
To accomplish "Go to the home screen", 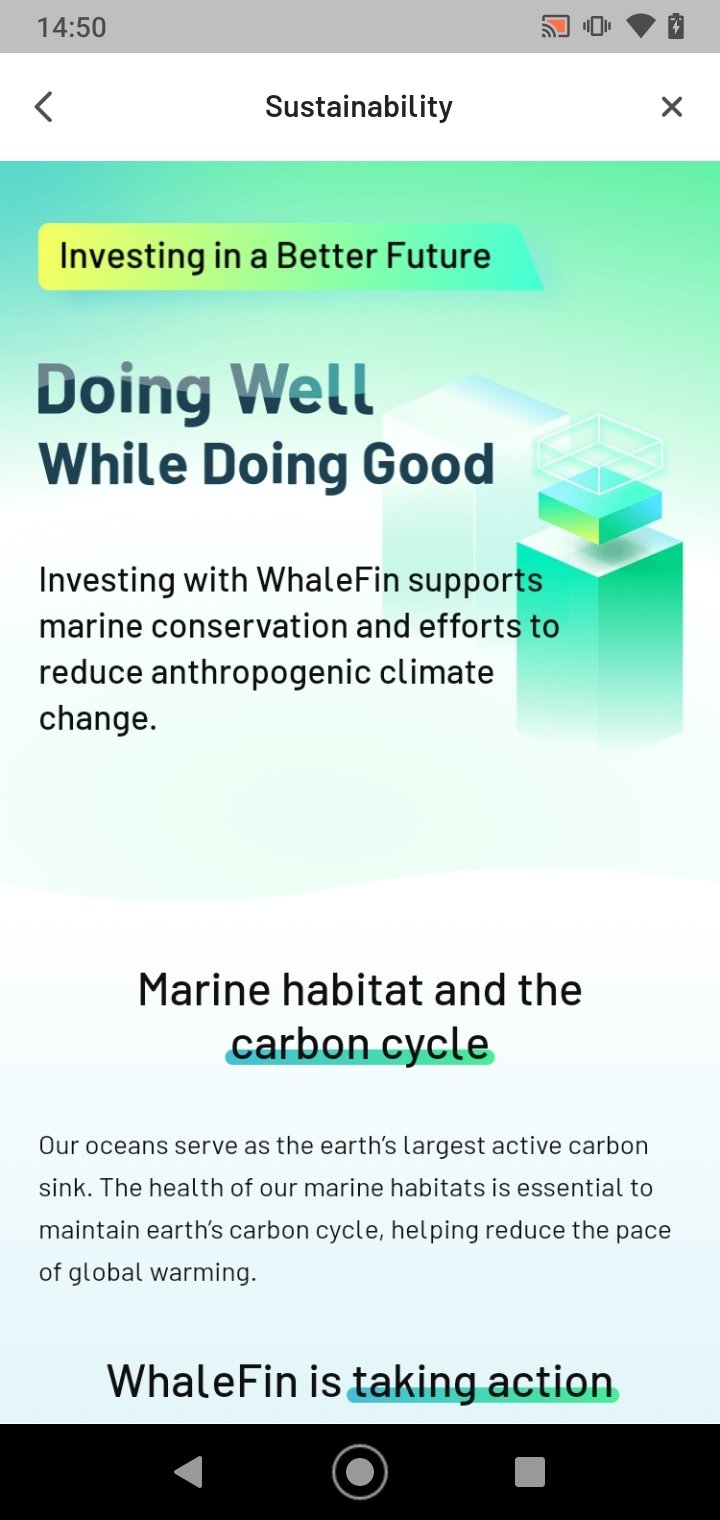I will tap(360, 1472).
